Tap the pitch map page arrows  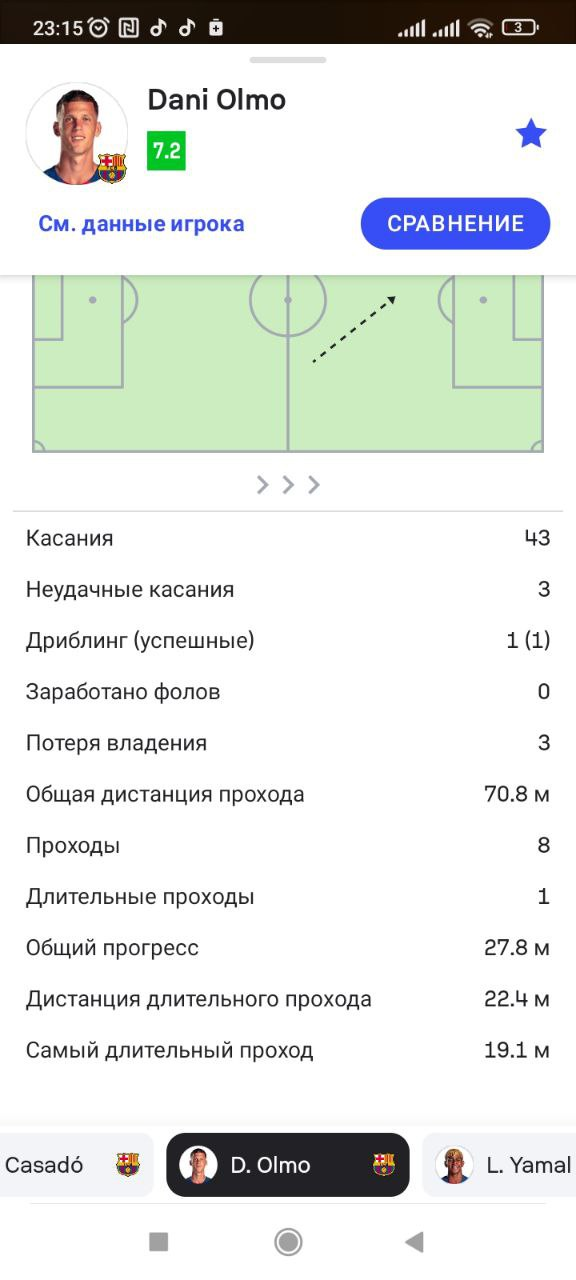click(x=288, y=485)
